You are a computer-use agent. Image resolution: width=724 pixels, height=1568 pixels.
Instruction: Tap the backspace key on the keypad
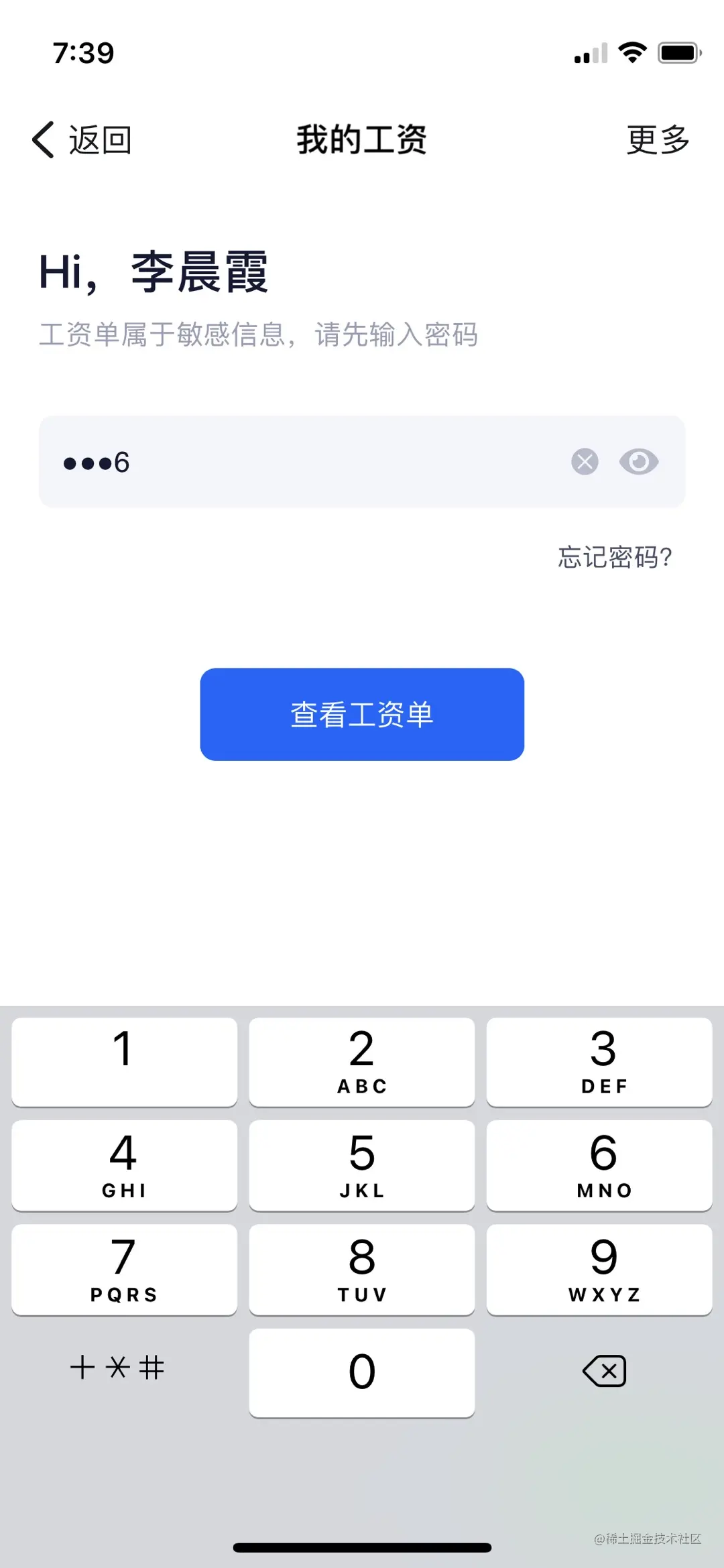click(x=602, y=1372)
